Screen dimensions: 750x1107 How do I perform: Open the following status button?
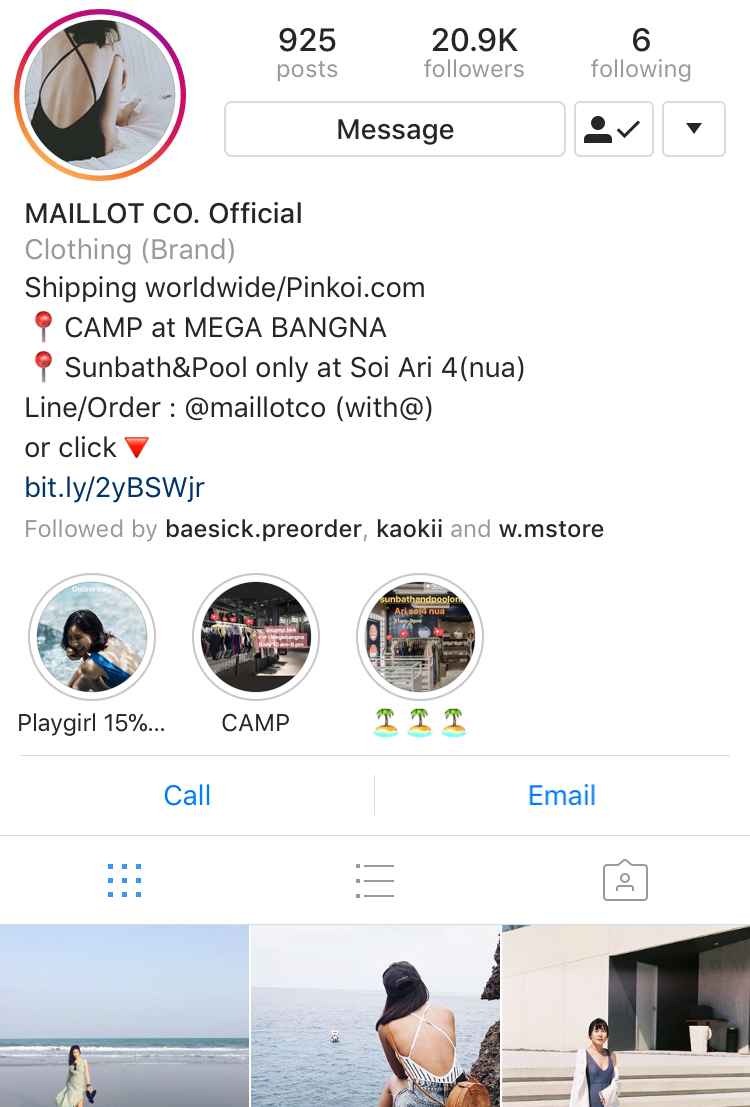(x=613, y=130)
